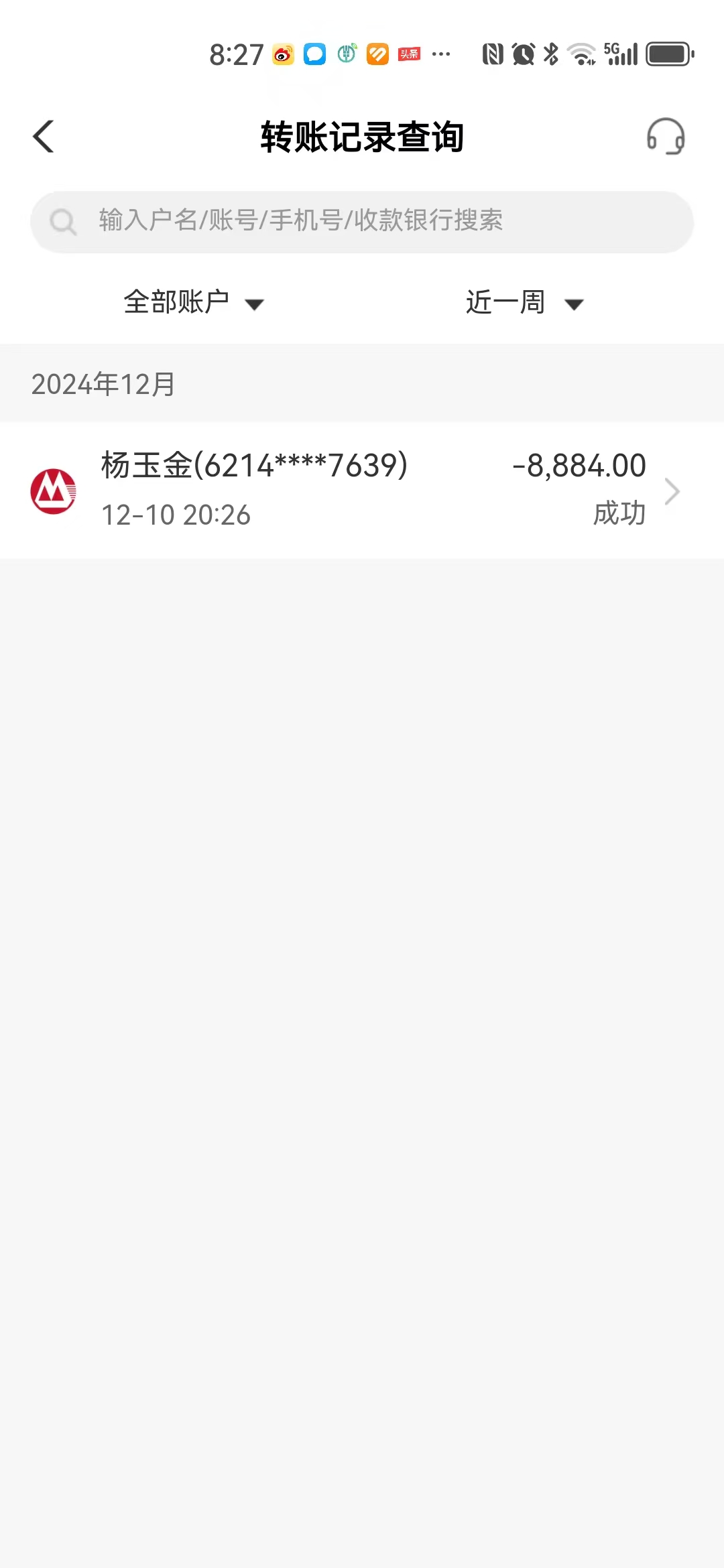
Task: Expand the 近一周 time range filter
Action: point(524,303)
